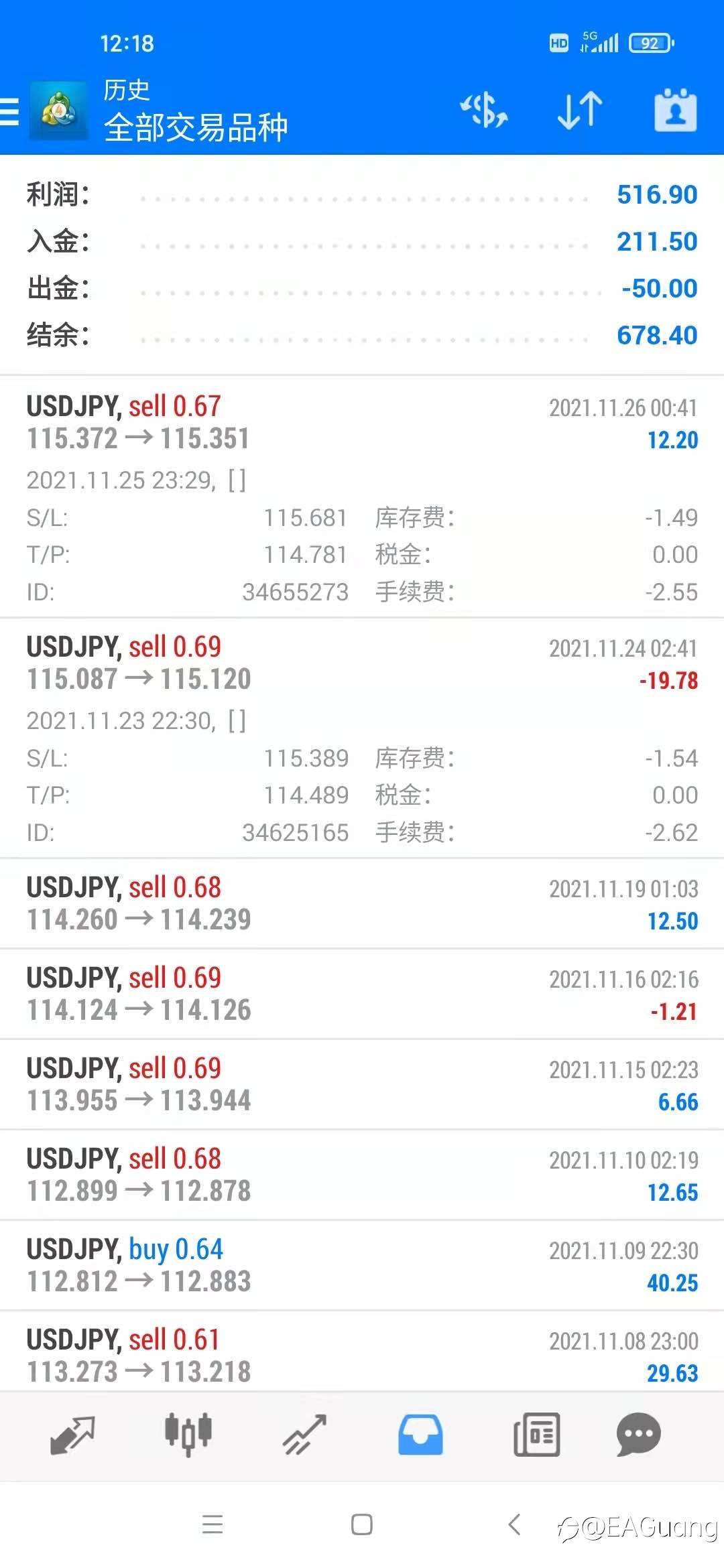
Task: Expand the USDJPY sell 0.68 trade at 112.899
Action: 362,1175
